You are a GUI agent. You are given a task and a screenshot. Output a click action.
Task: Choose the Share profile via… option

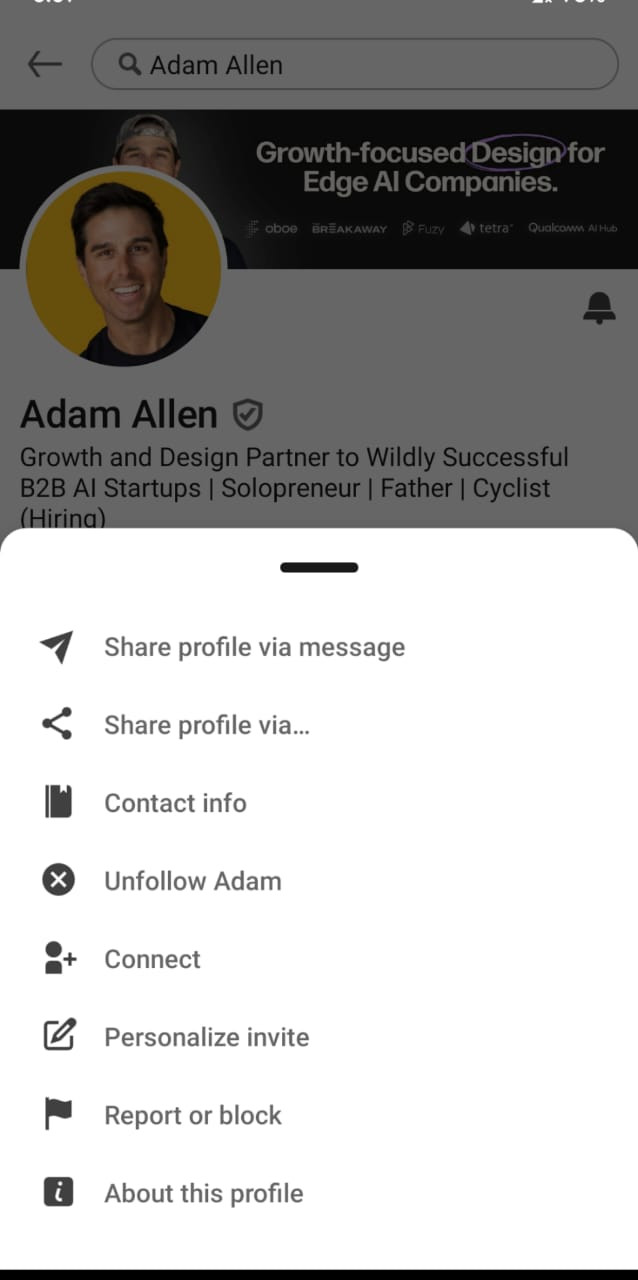click(319, 725)
